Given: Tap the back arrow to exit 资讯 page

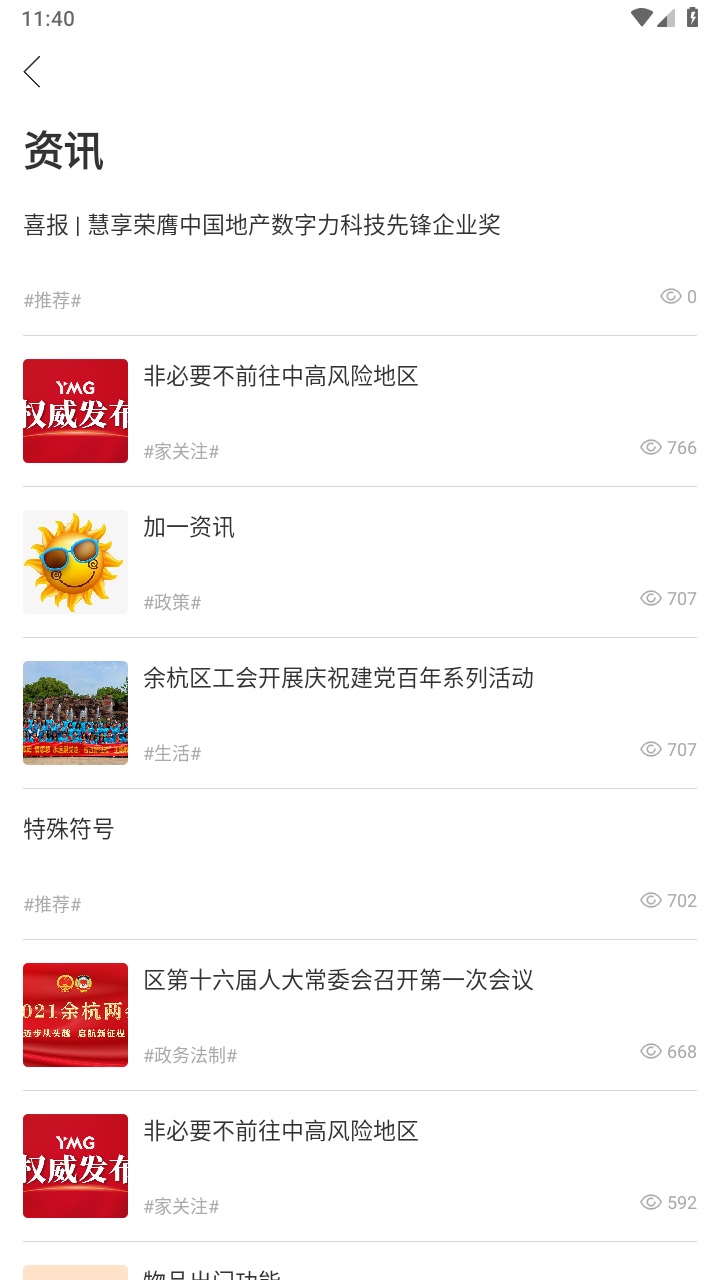Looking at the screenshot, I should point(32,72).
